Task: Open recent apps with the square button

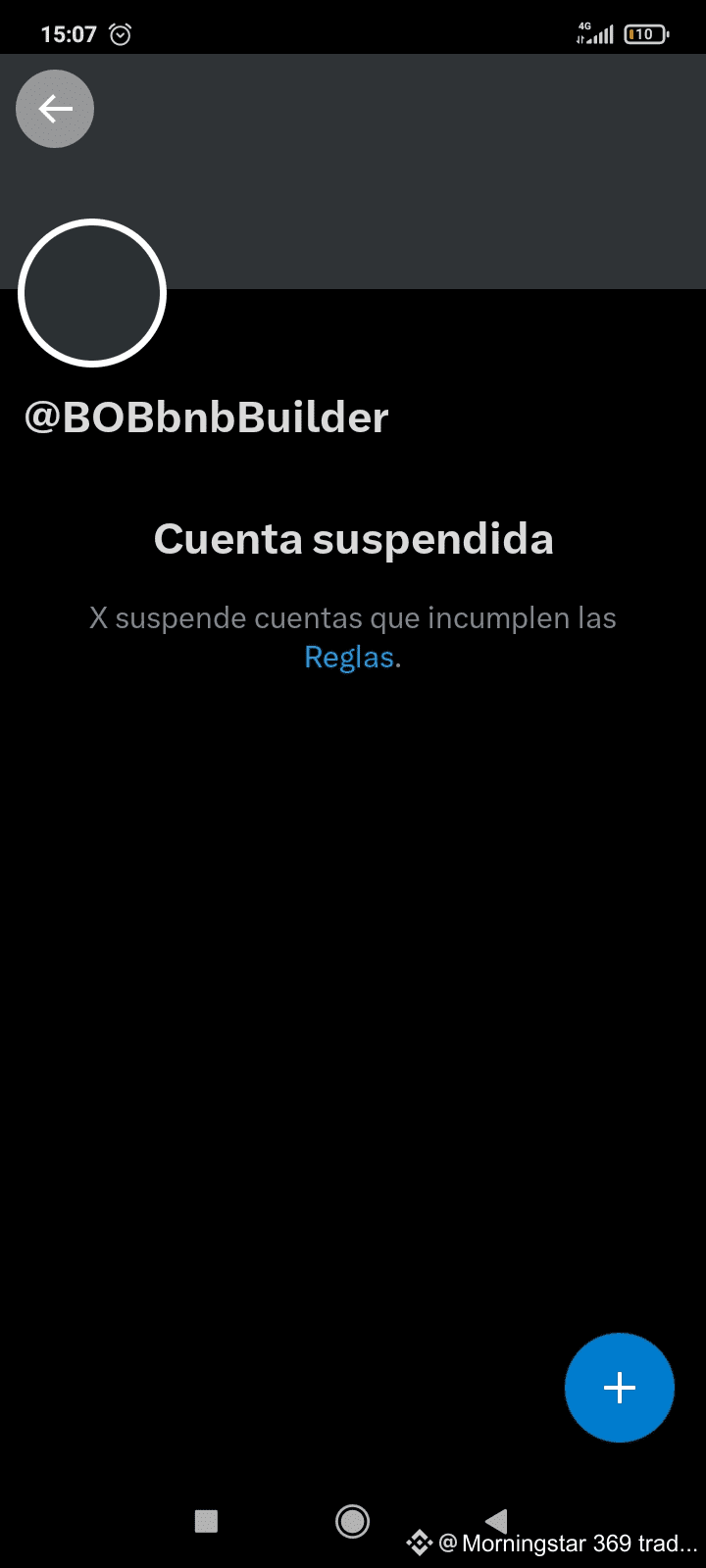Action: (x=206, y=1521)
